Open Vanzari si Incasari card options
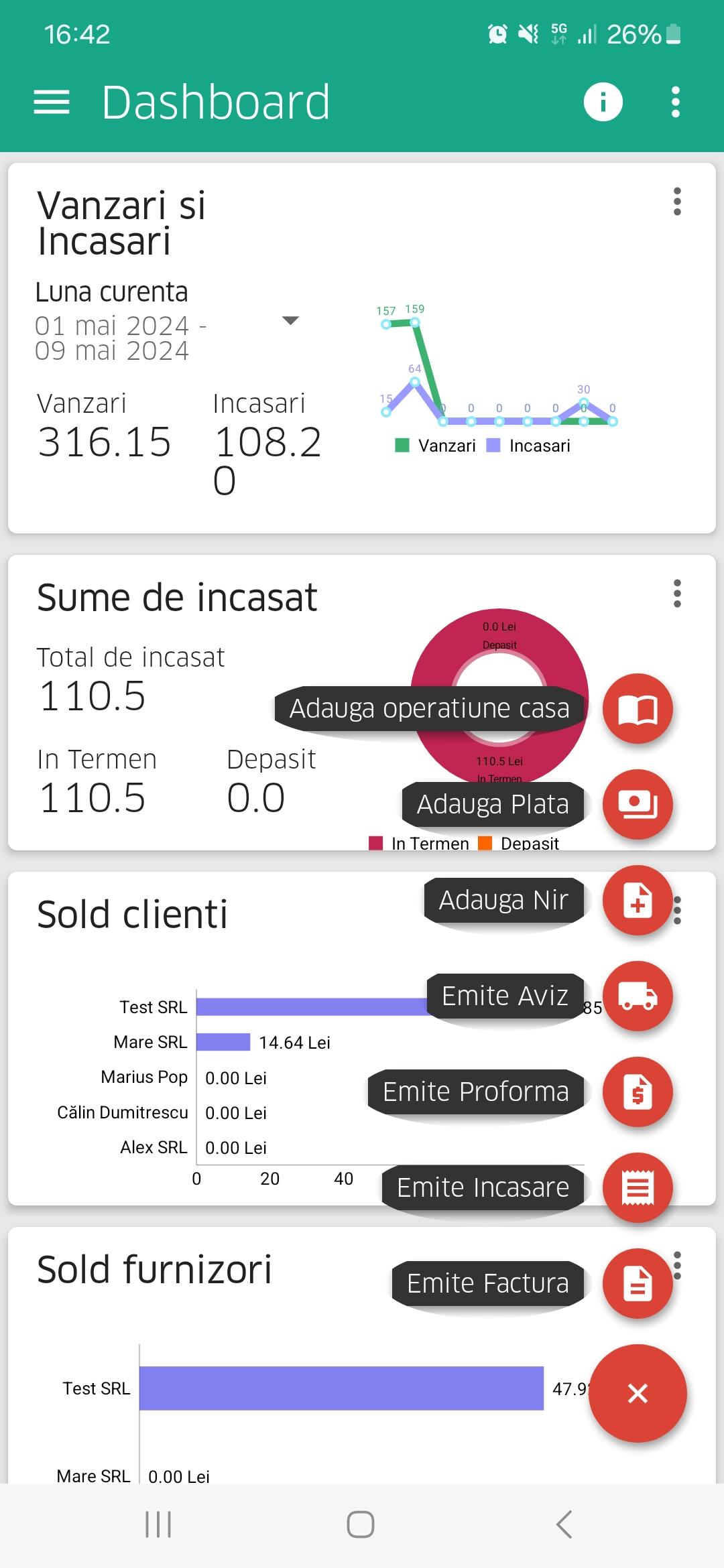 point(677,202)
